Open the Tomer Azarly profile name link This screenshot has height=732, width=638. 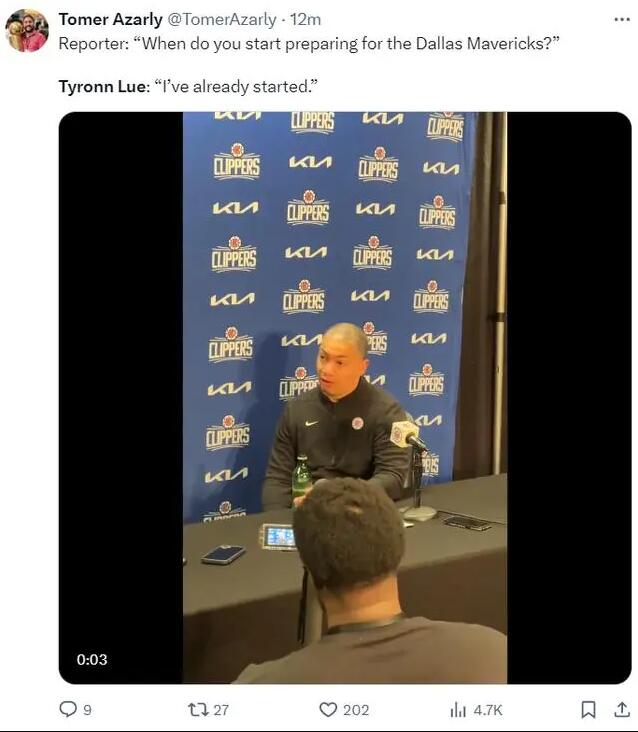click(110, 20)
